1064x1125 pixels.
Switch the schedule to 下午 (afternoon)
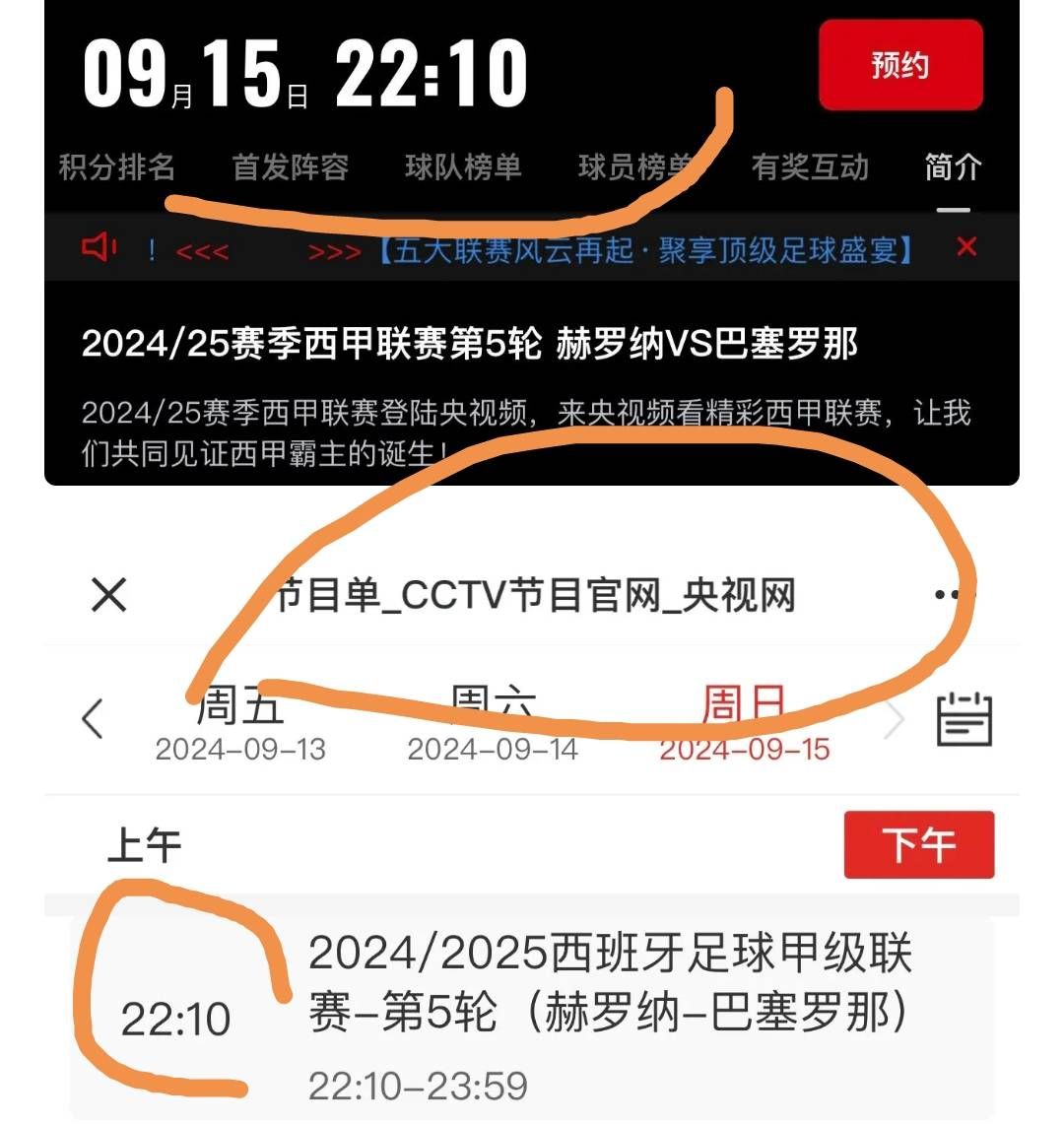[919, 844]
